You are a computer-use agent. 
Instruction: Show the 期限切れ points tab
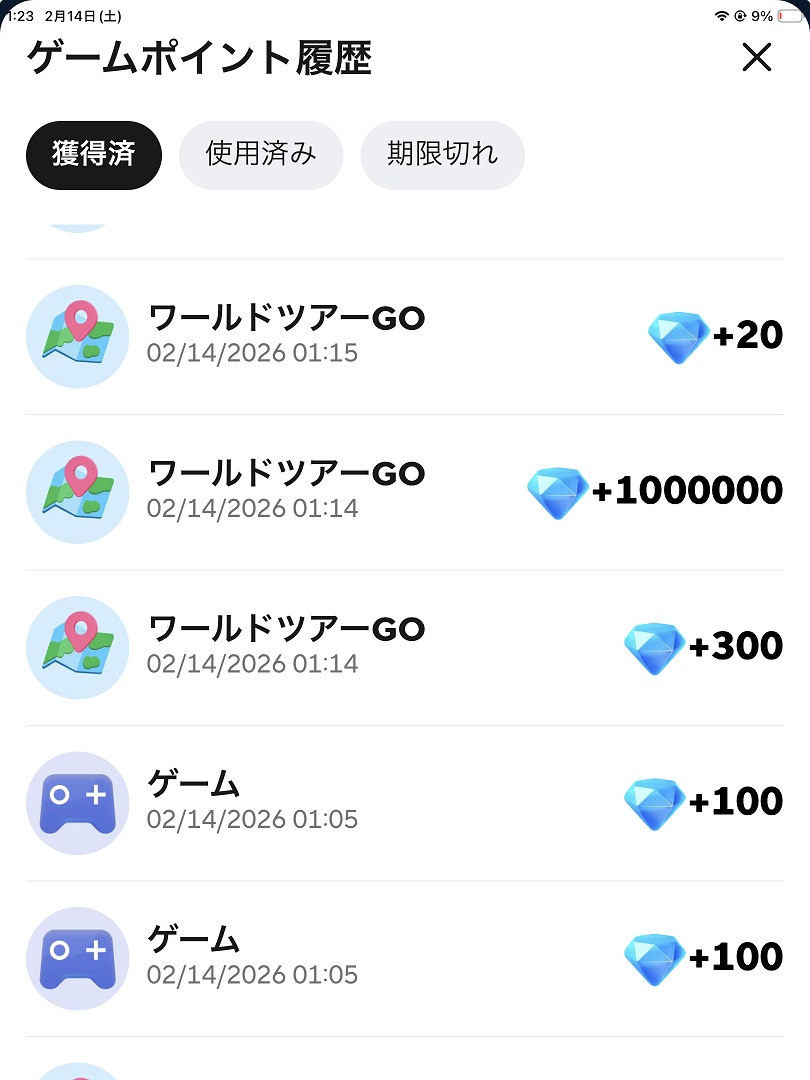click(442, 155)
